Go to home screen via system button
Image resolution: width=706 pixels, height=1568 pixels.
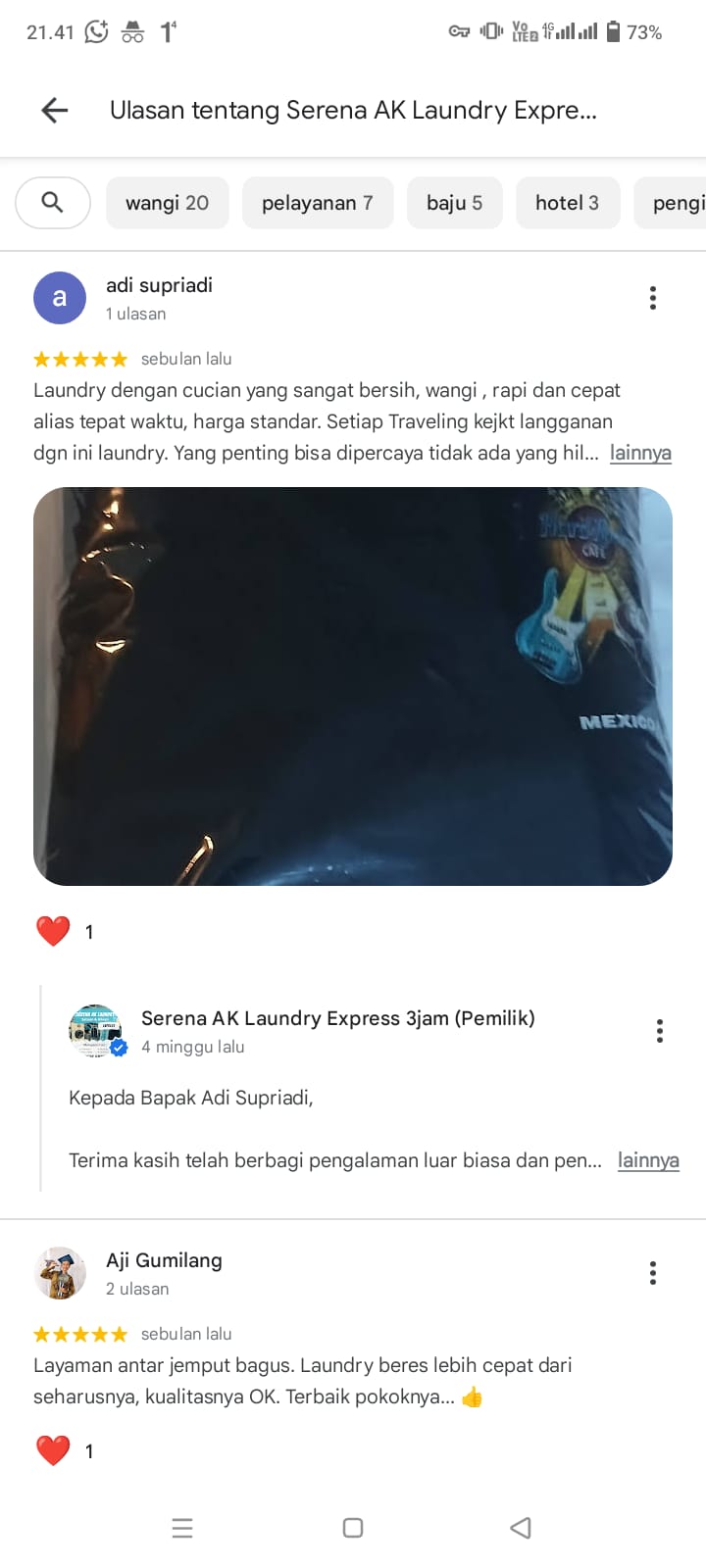coord(353,1528)
